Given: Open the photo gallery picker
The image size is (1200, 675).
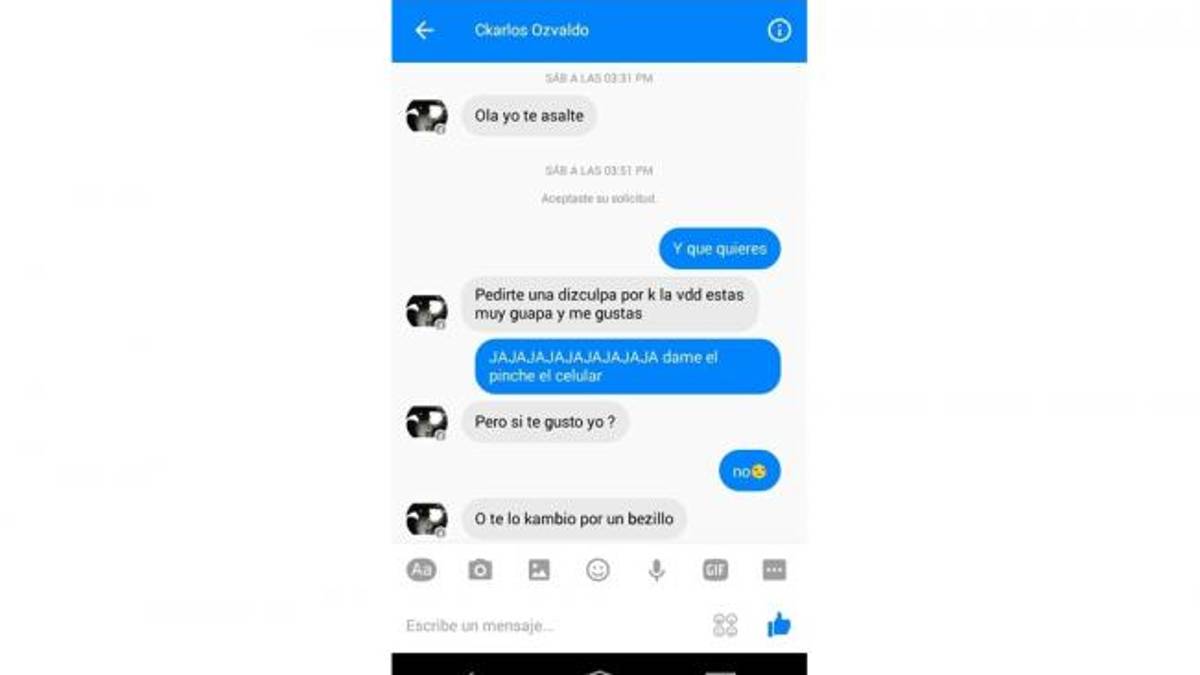Looking at the screenshot, I should [x=539, y=570].
